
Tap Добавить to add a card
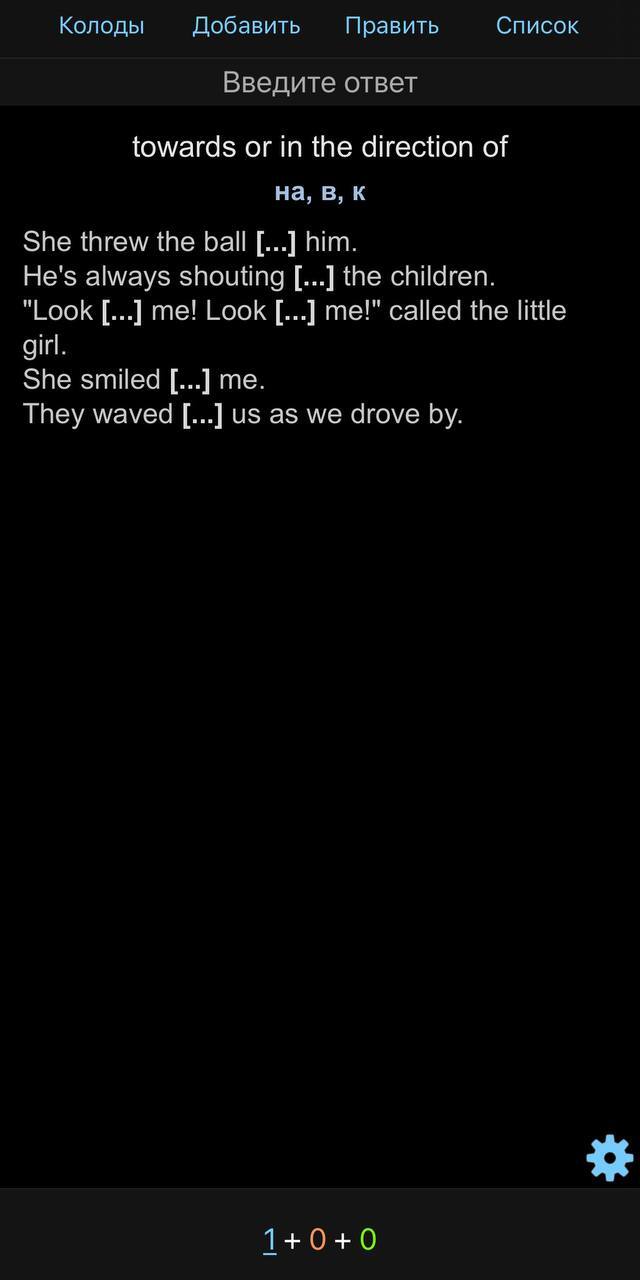point(246,26)
